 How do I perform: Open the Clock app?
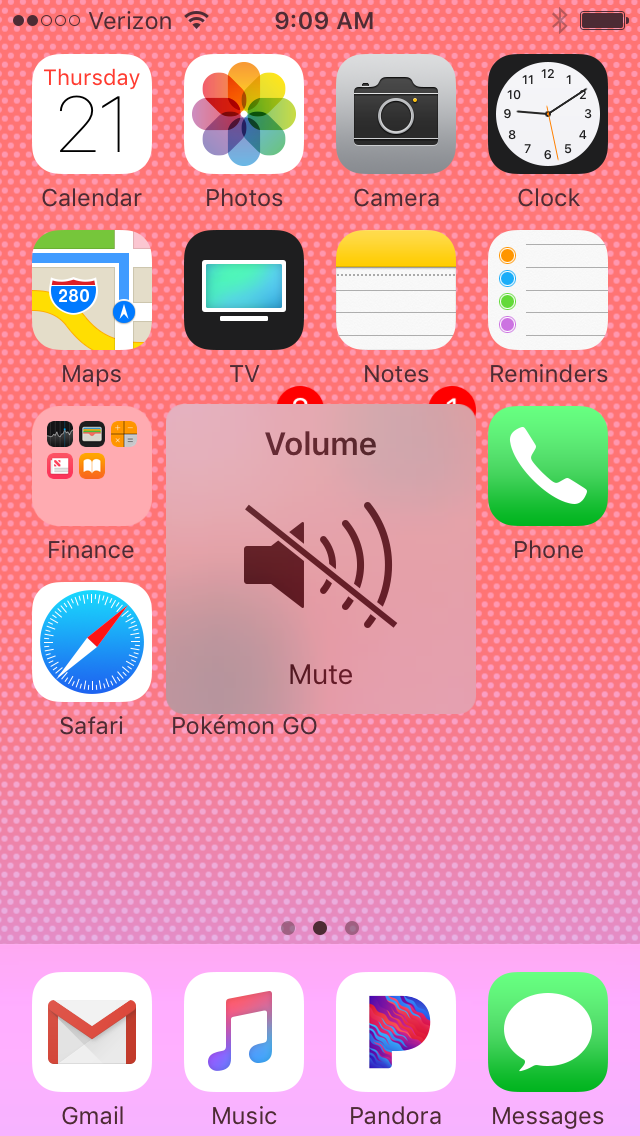point(548,114)
